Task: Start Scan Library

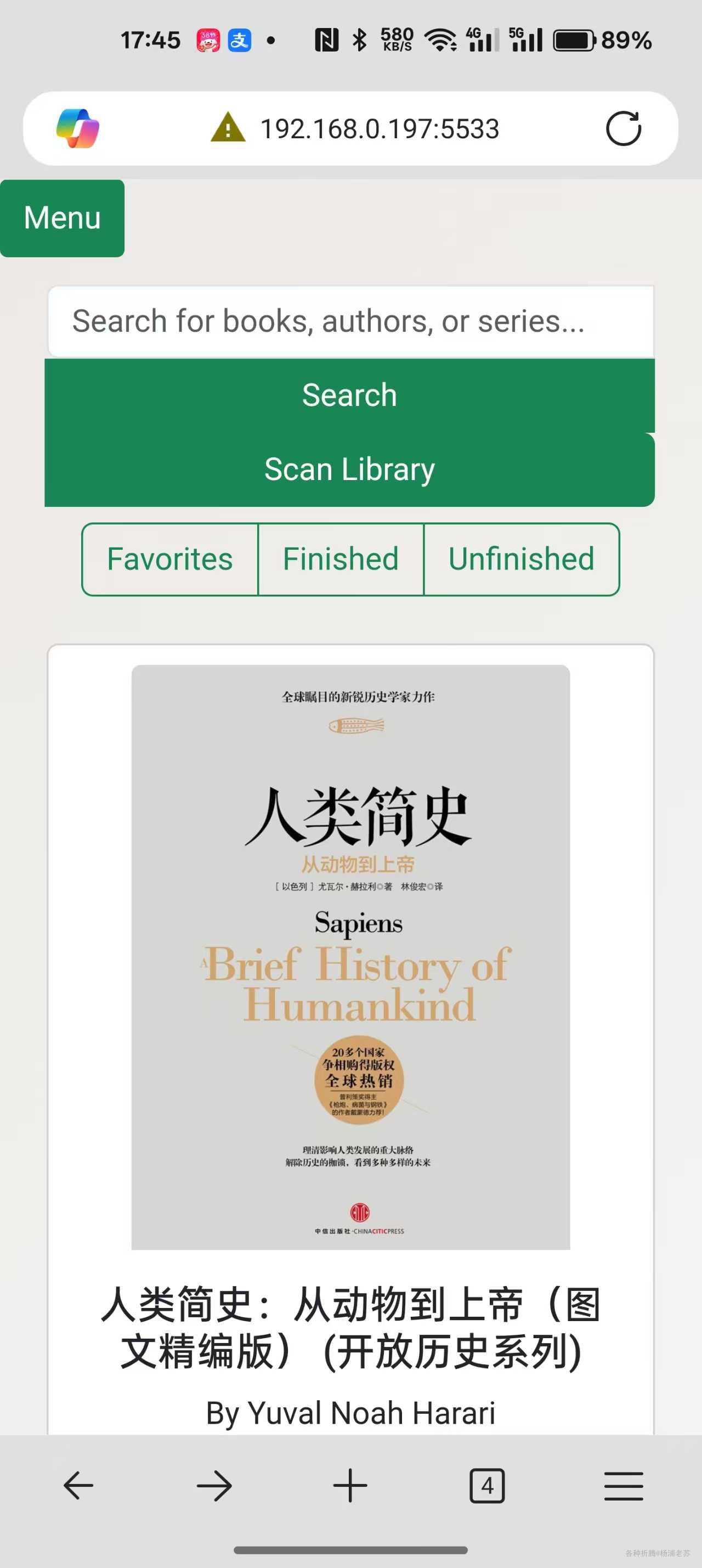Action: click(x=350, y=469)
